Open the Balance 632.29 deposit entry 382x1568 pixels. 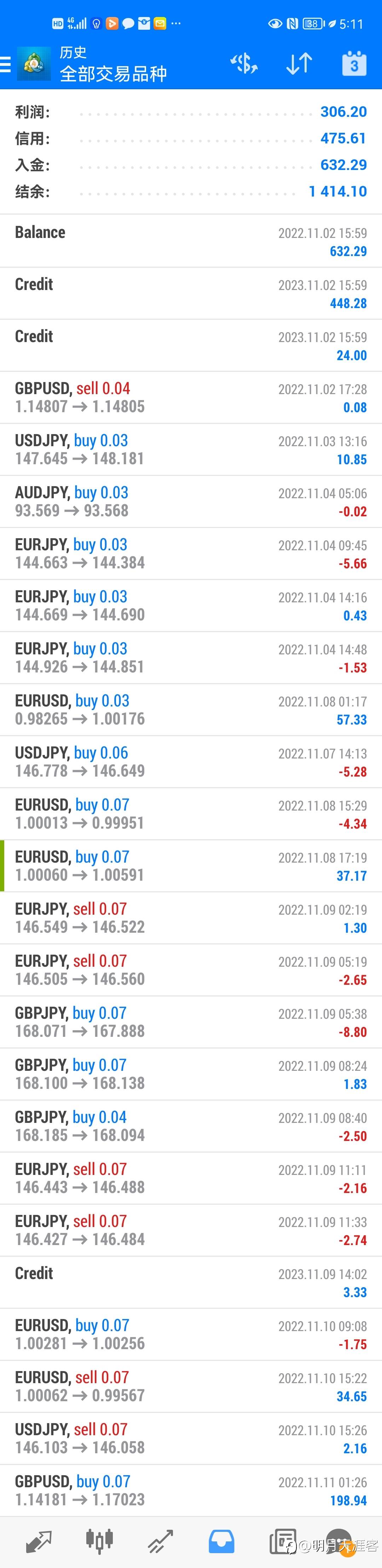(191, 241)
